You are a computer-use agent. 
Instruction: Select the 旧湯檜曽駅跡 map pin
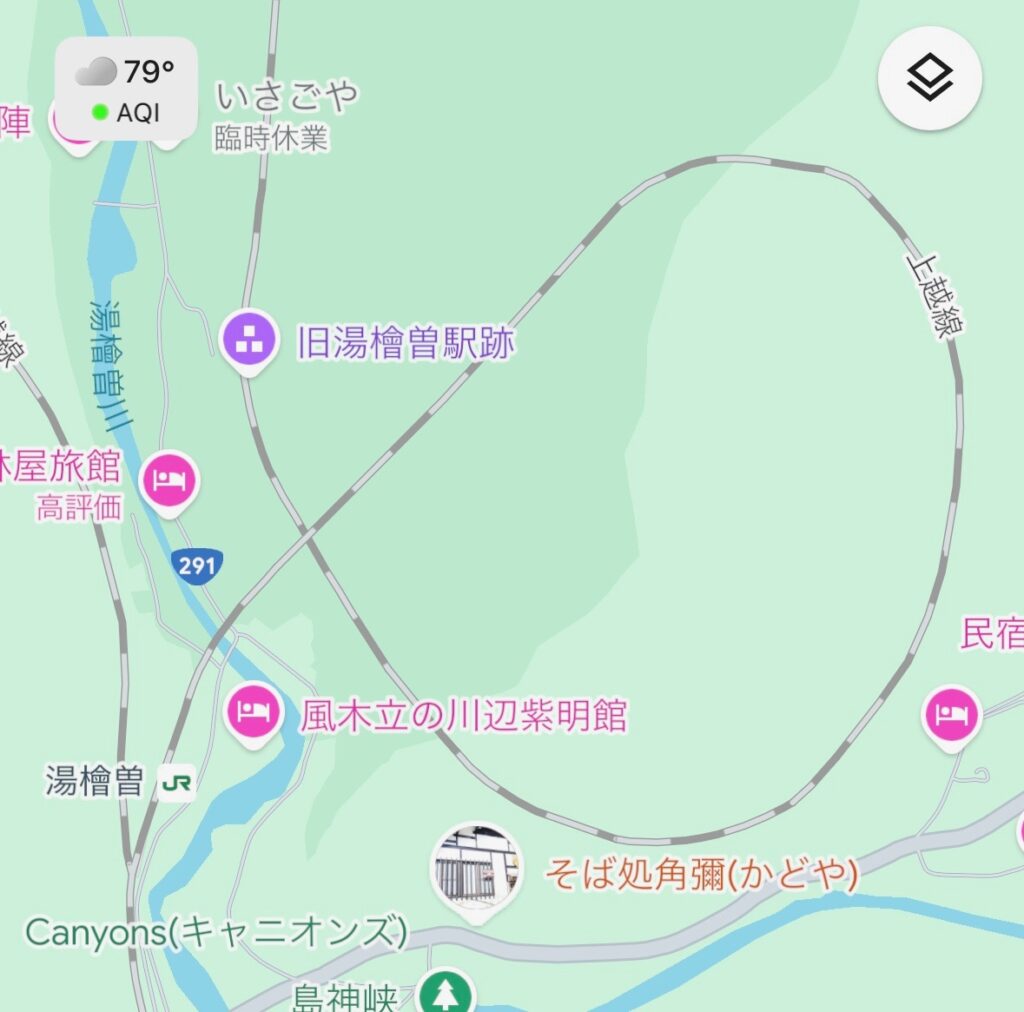pos(249,339)
